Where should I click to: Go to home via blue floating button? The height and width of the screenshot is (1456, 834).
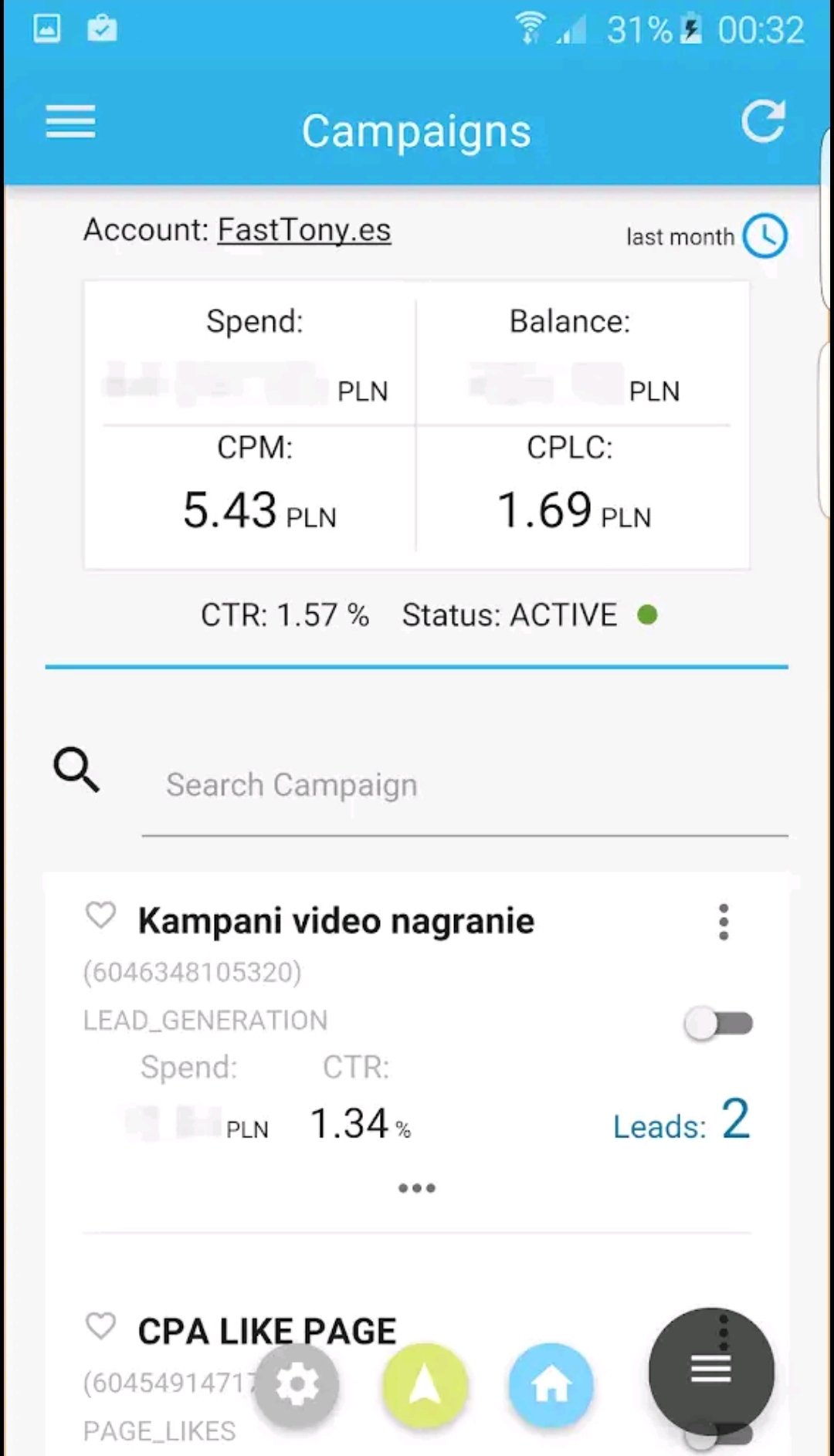coord(551,1385)
